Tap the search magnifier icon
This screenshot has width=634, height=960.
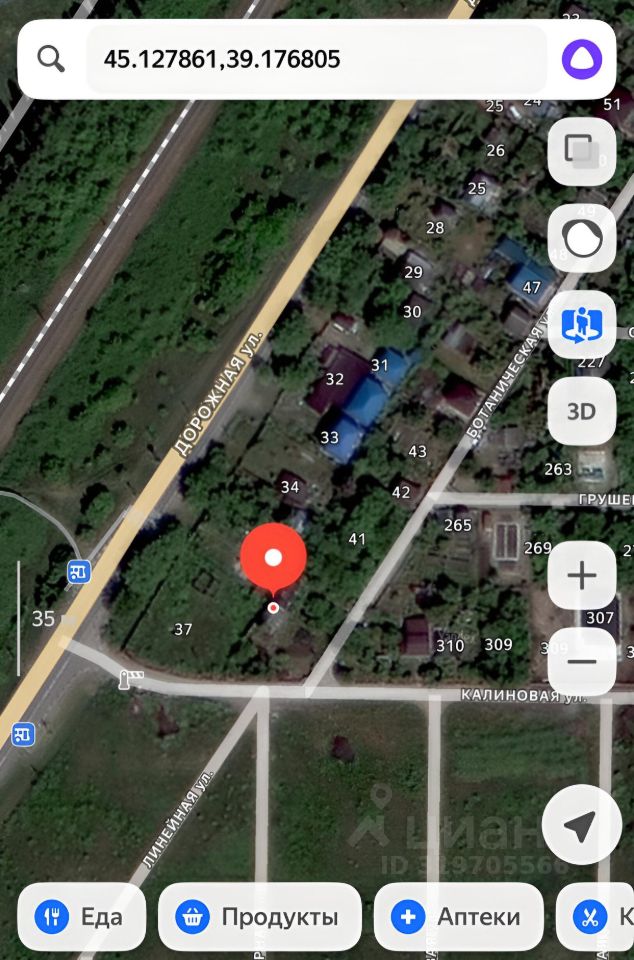tap(51, 59)
